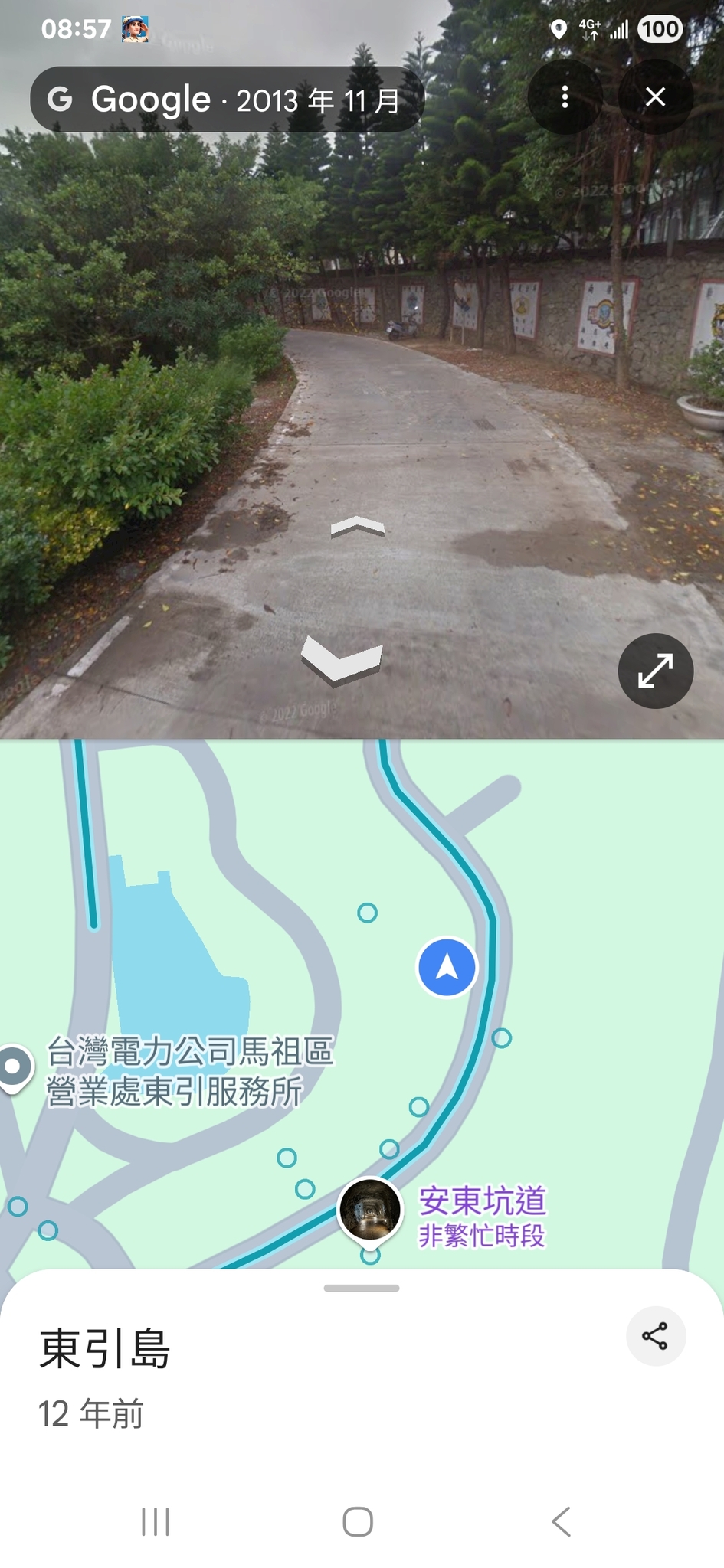Open the 安東坑道 place marker

click(370, 1208)
